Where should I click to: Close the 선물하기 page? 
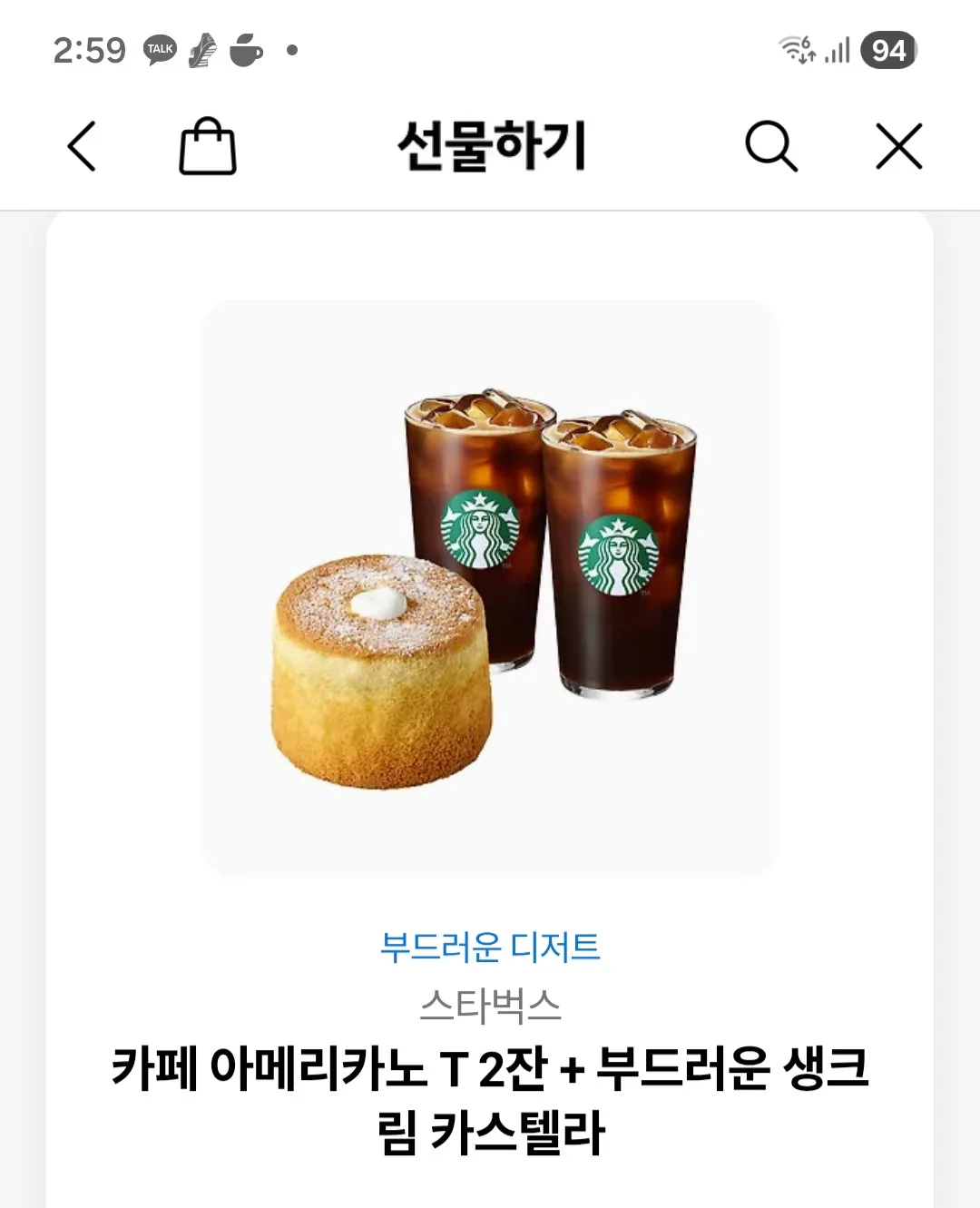tap(898, 146)
